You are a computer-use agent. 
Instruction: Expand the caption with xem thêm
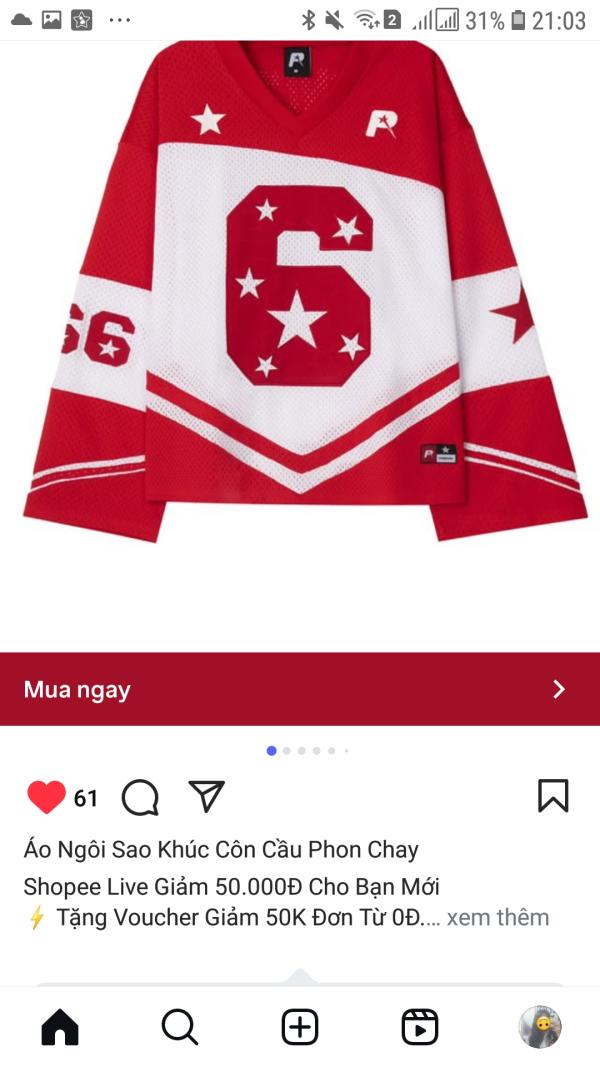click(498, 917)
